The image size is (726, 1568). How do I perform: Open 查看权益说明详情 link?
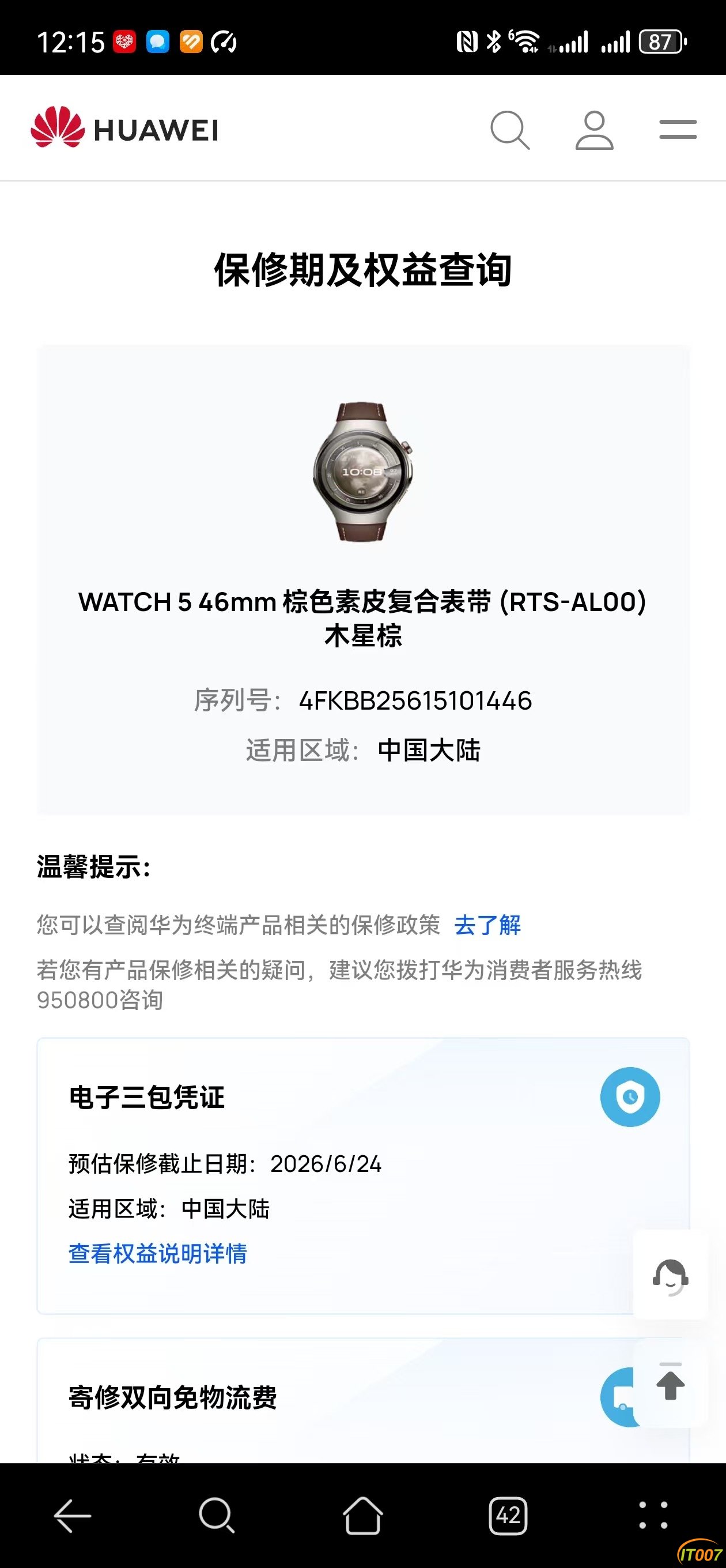pyautogui.click(x=158, y=1254)
